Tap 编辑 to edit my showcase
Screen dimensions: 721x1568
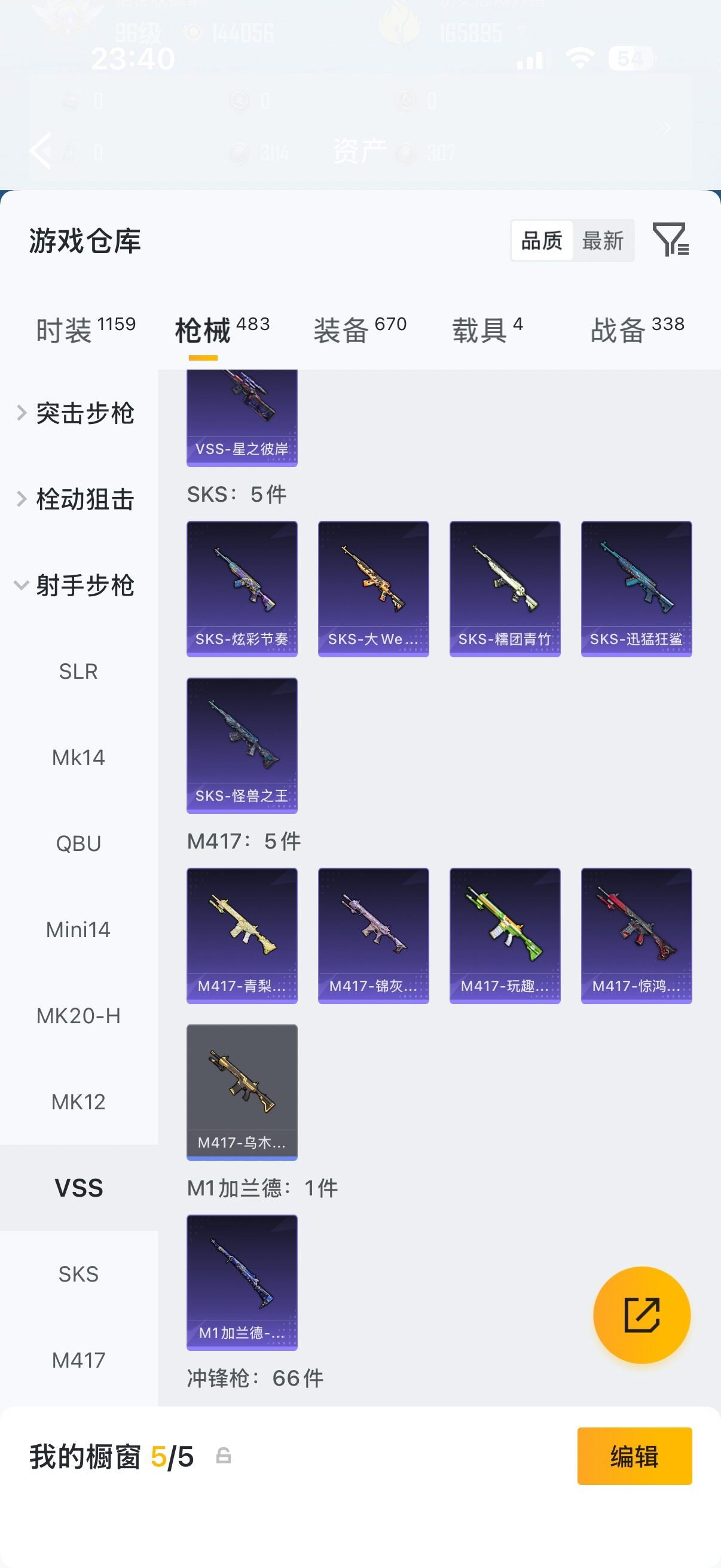tap(634, 1457)
